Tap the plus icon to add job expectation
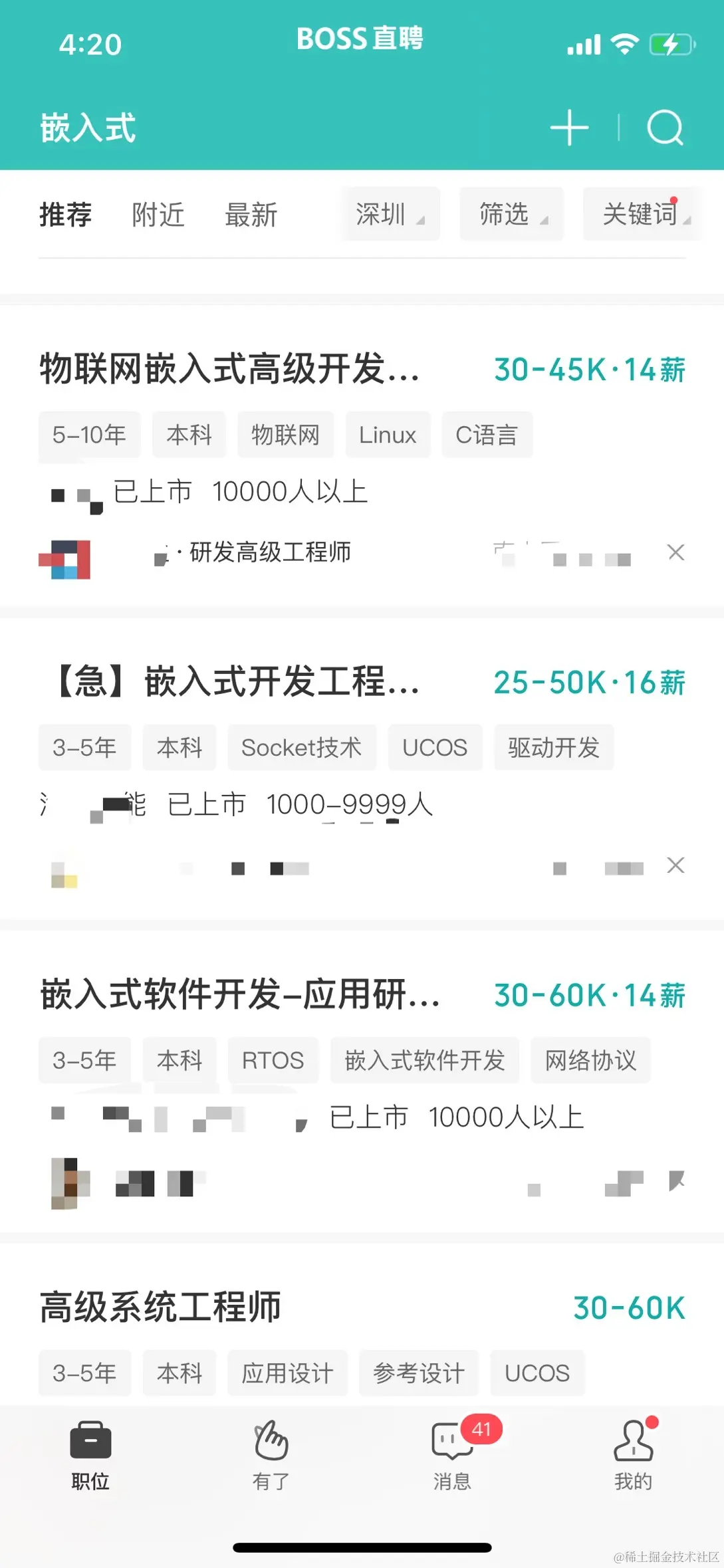This screenshot has width=724, height=1568. pyautogui.click(x=569, y=128)
